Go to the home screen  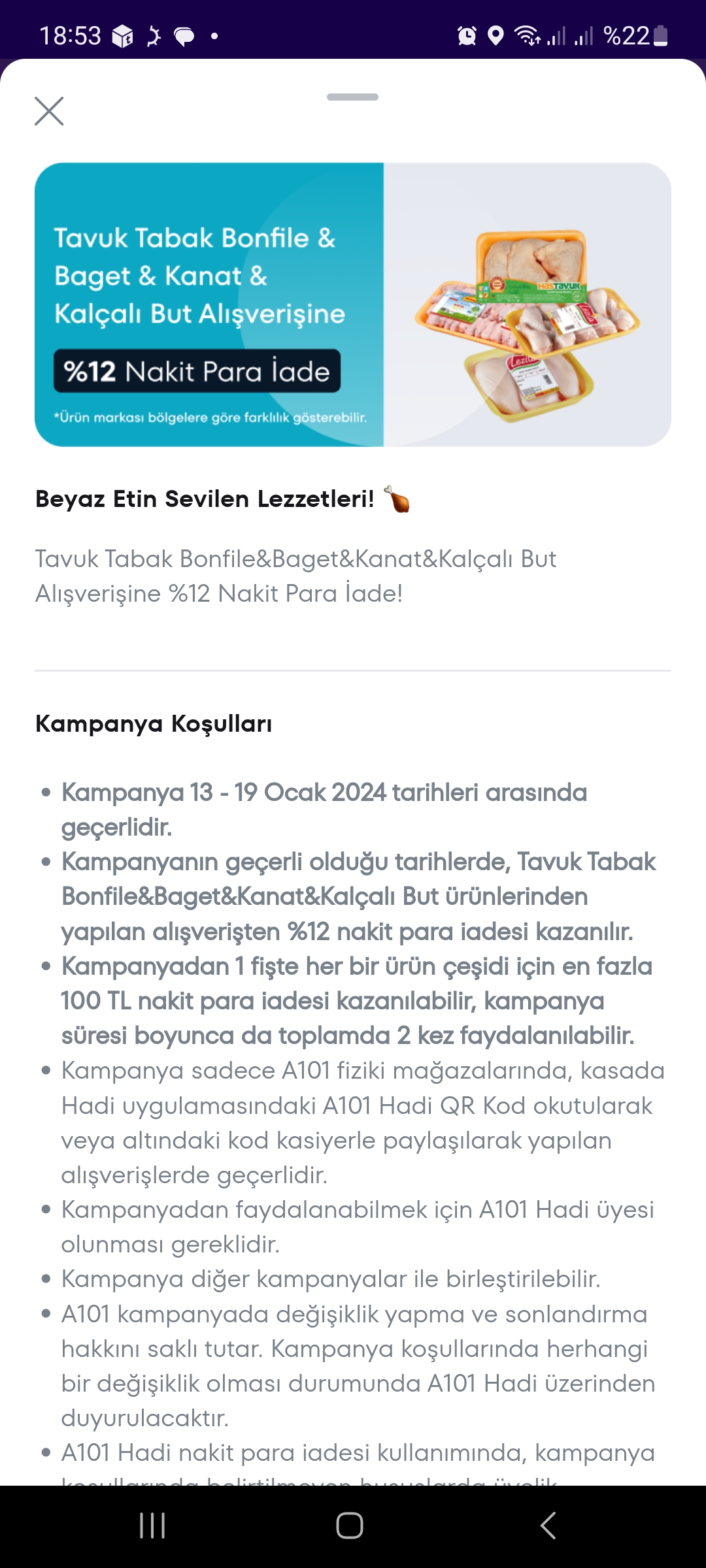[350, 1526]
